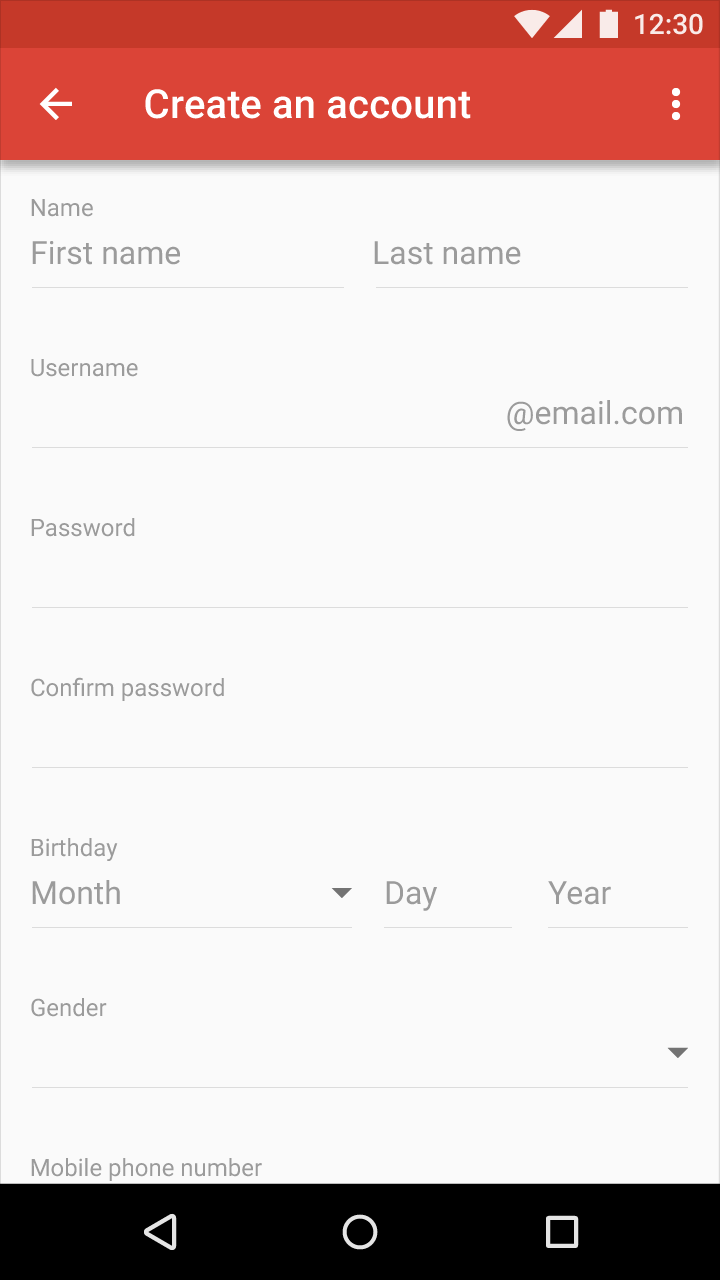Tap the system home button
The image size is (720, 1280).
click(360, 1232)
